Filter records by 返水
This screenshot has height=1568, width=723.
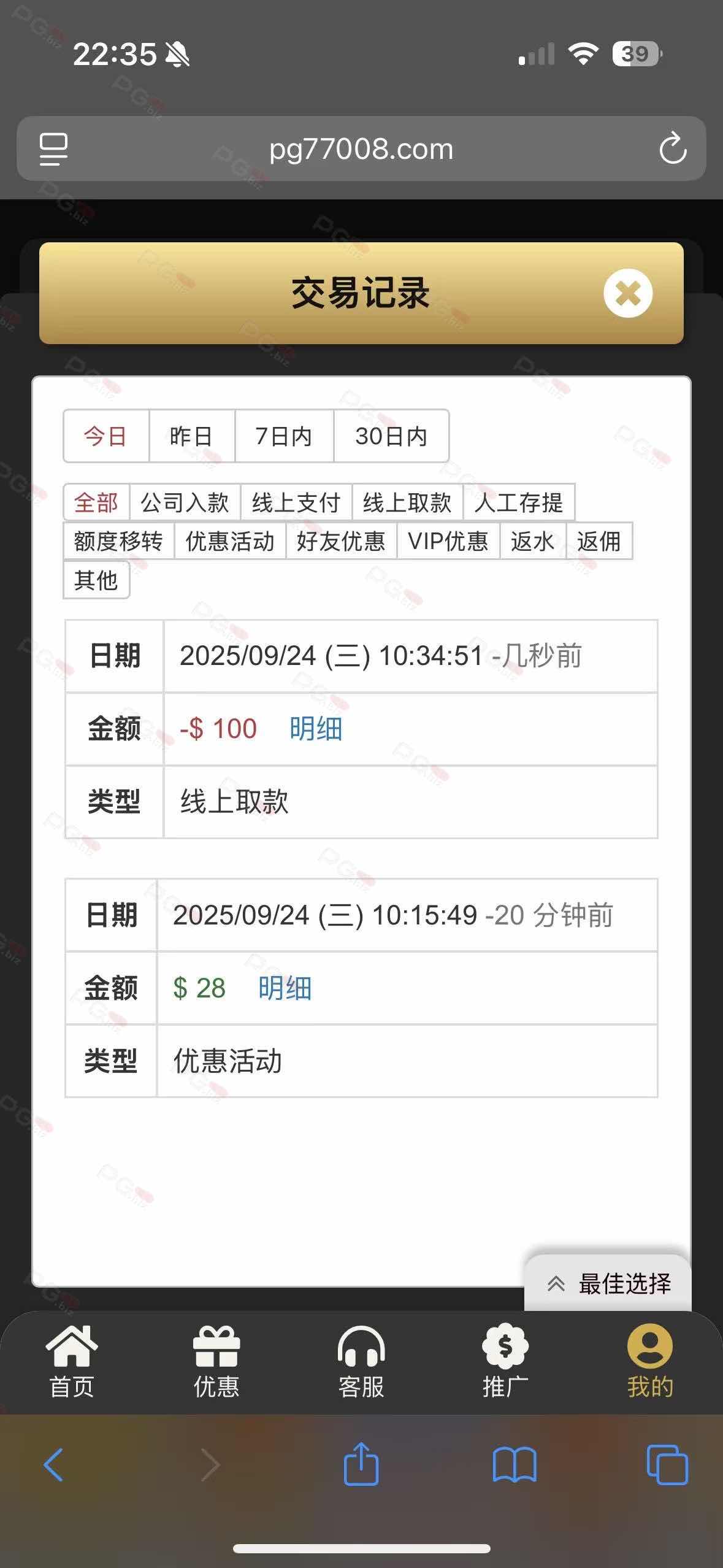[x=532, y=541]
